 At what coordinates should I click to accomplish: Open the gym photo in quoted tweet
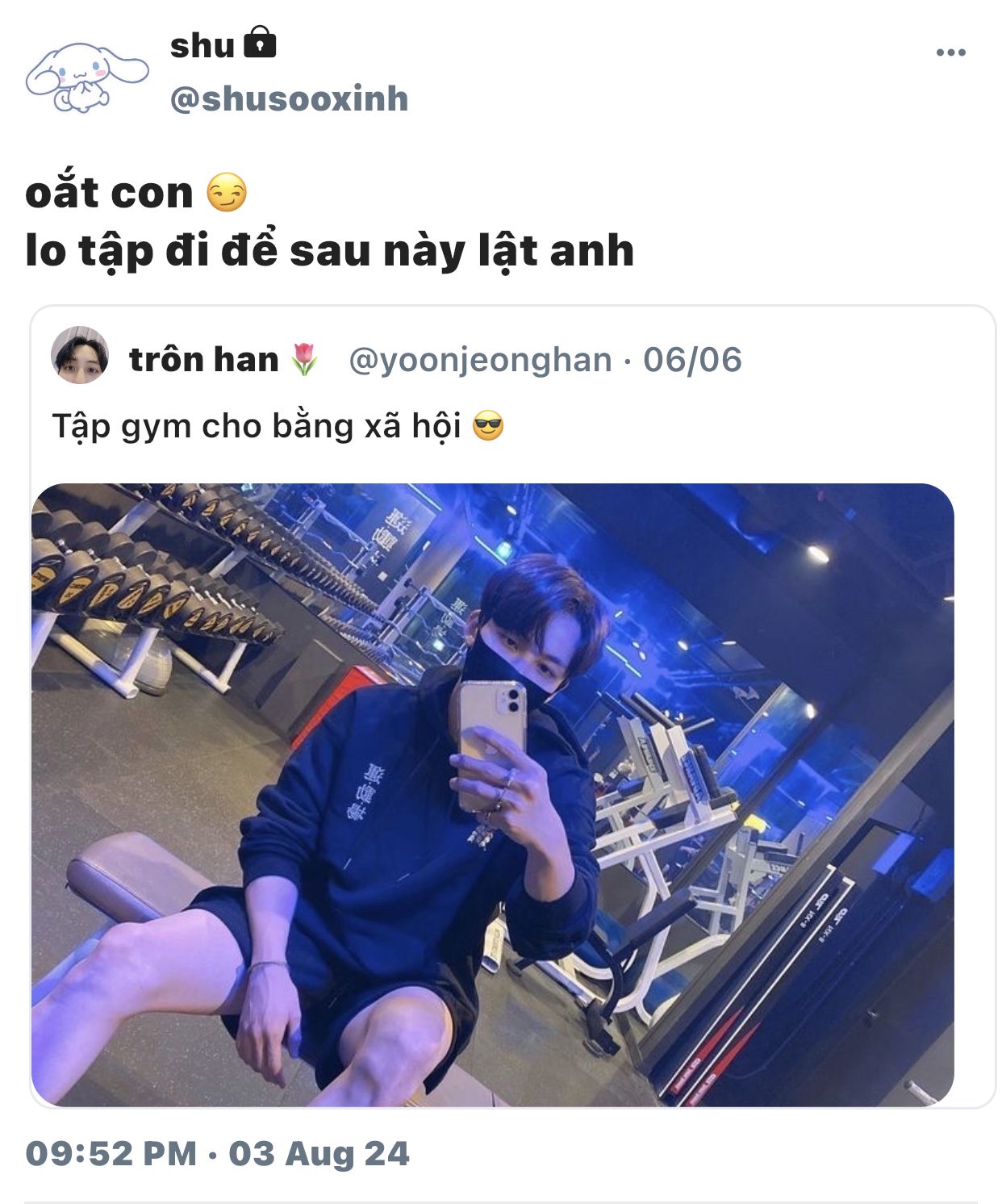[492, 794]
